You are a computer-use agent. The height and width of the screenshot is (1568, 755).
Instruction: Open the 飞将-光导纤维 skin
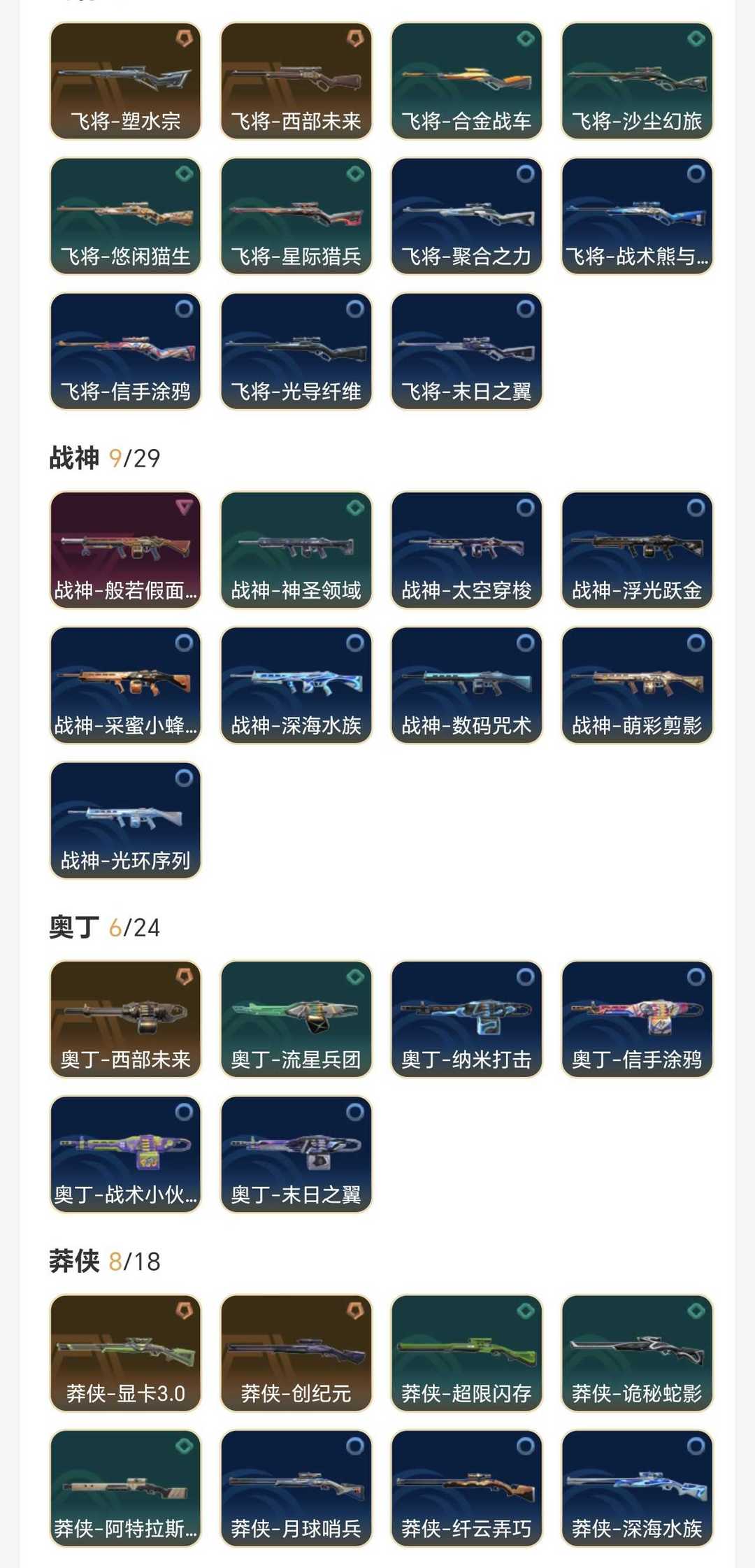pyautogui.click(x=296, y=351)
